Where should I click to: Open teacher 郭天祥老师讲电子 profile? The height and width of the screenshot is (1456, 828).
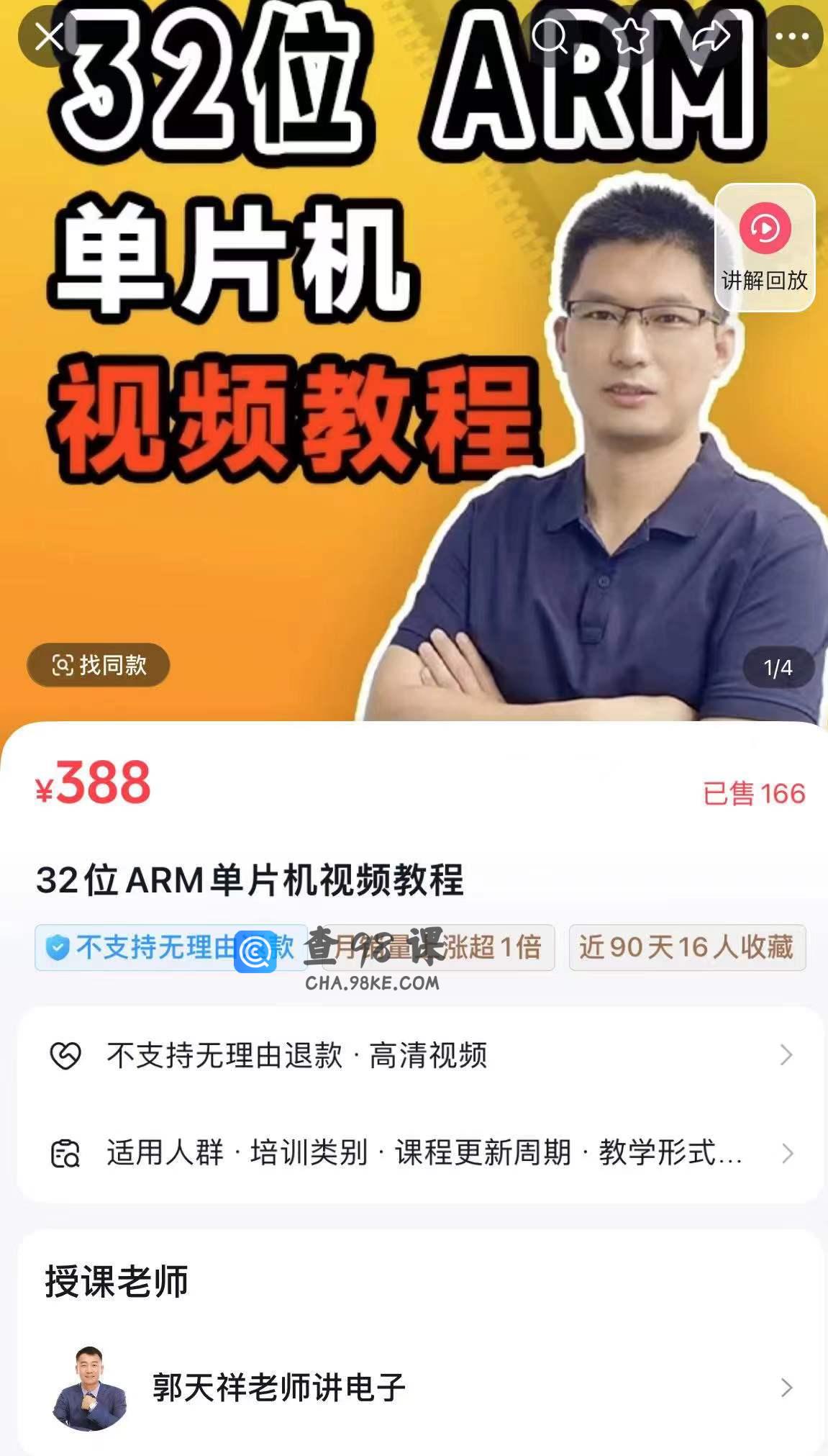421,1387
